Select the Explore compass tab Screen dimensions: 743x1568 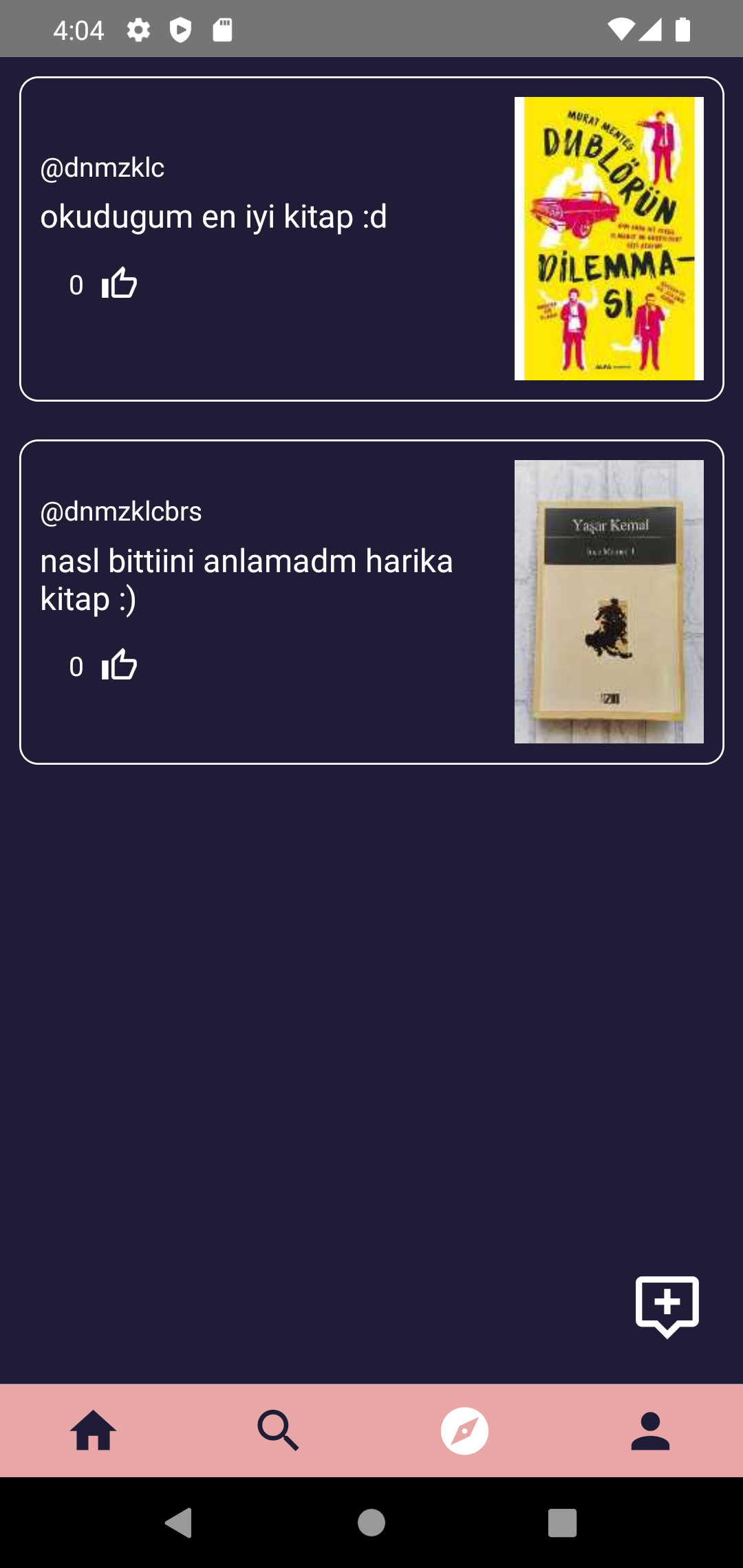464,1431
